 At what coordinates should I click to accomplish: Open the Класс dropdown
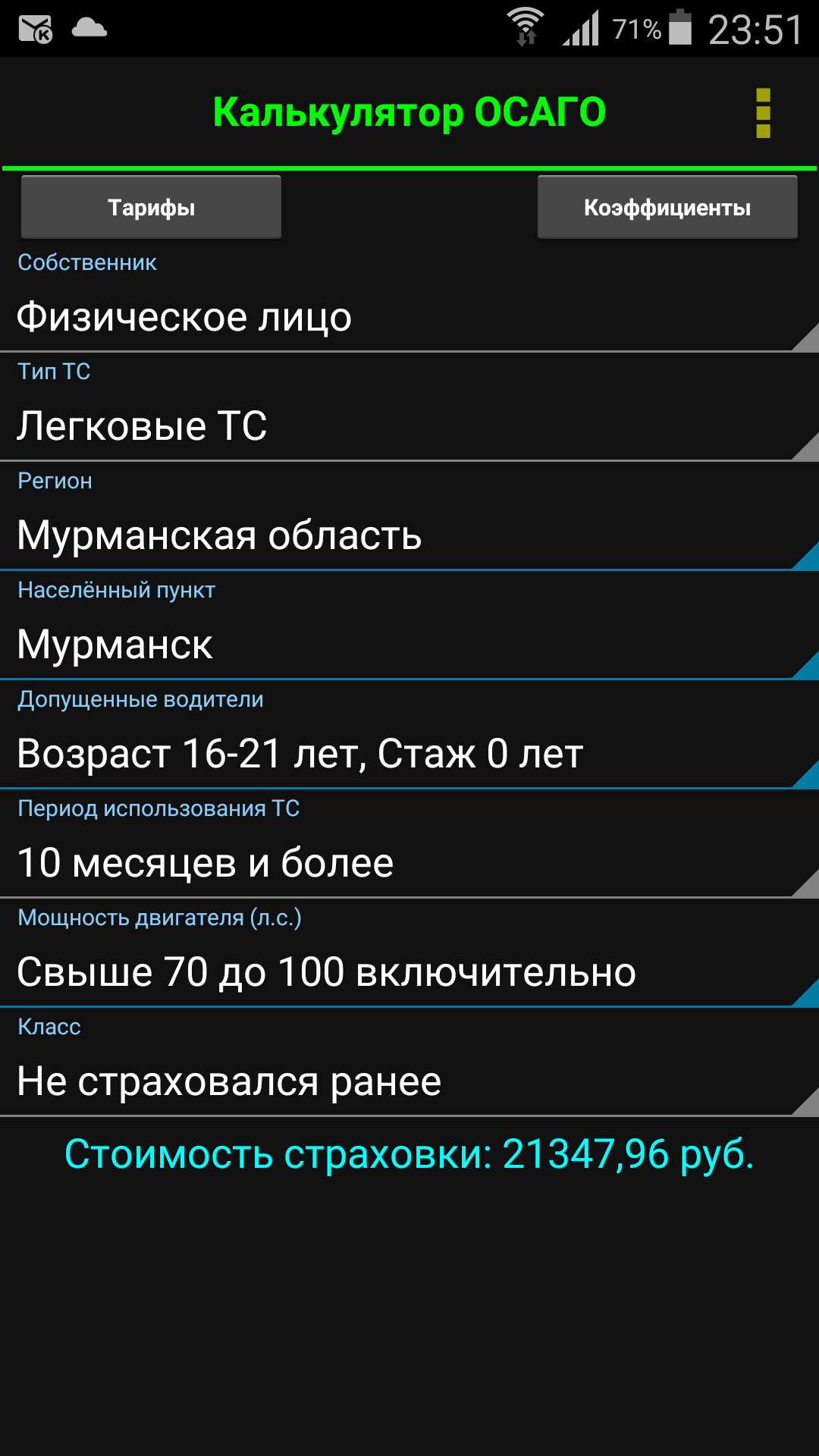point(409,1081)
